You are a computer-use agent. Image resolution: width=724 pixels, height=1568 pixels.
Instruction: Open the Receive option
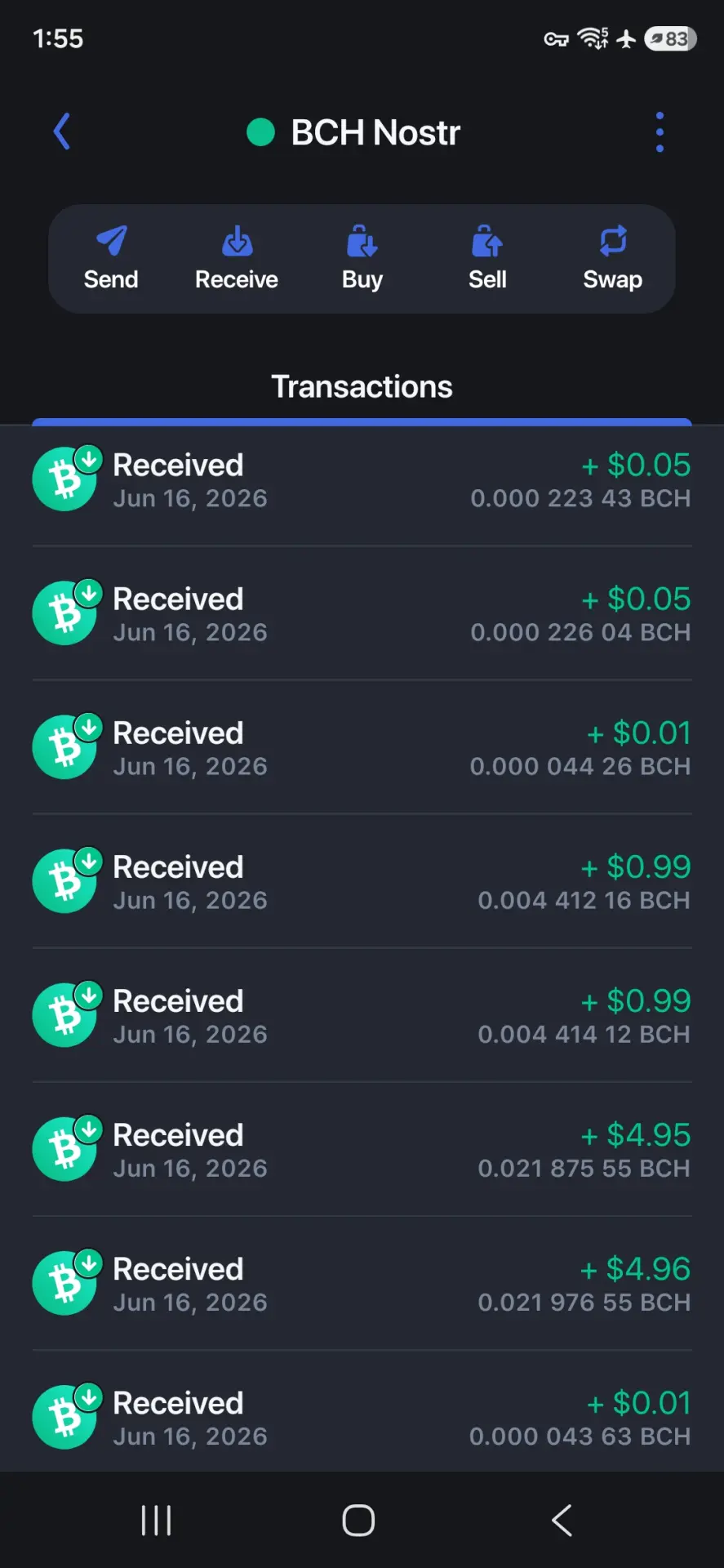(x=237, y=258)
